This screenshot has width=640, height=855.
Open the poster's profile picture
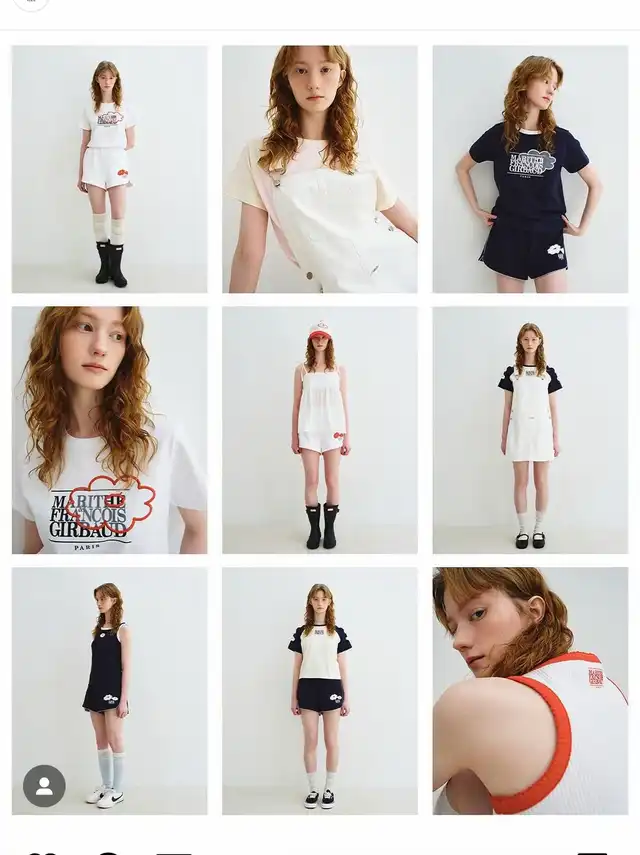tap(31, 4)
